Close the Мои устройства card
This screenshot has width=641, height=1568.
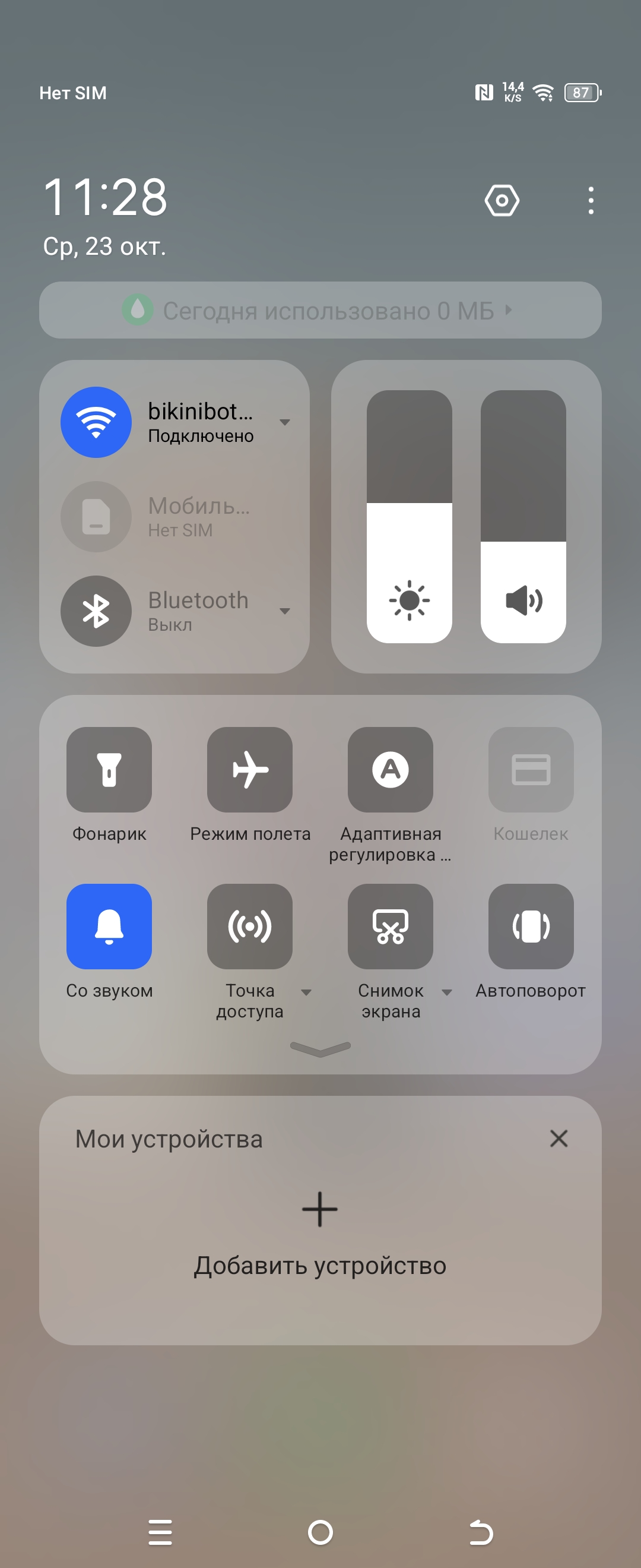[x=559, y=1138]
